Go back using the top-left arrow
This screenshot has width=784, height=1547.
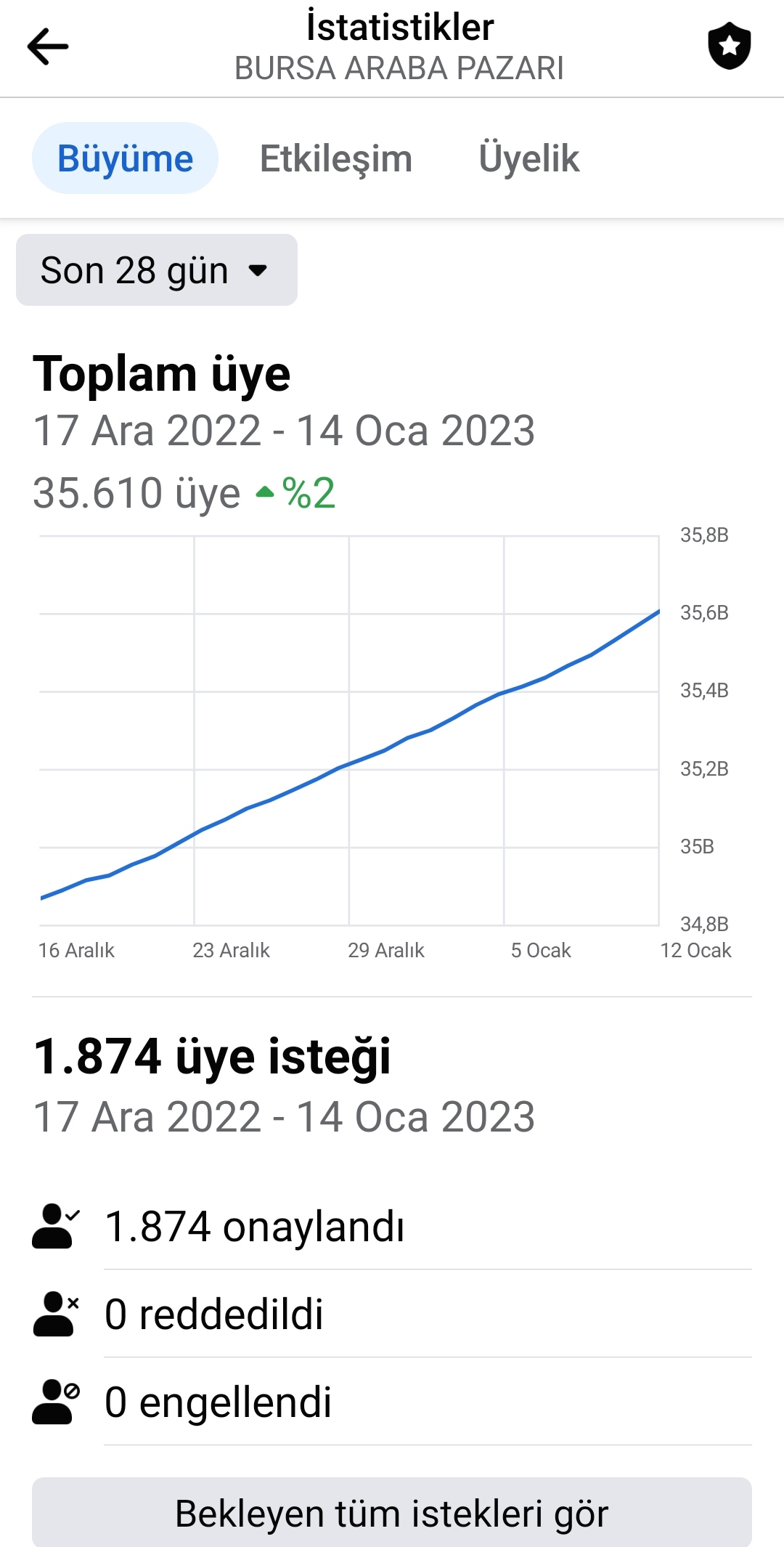pyautogui.click(x=48, y=47)
